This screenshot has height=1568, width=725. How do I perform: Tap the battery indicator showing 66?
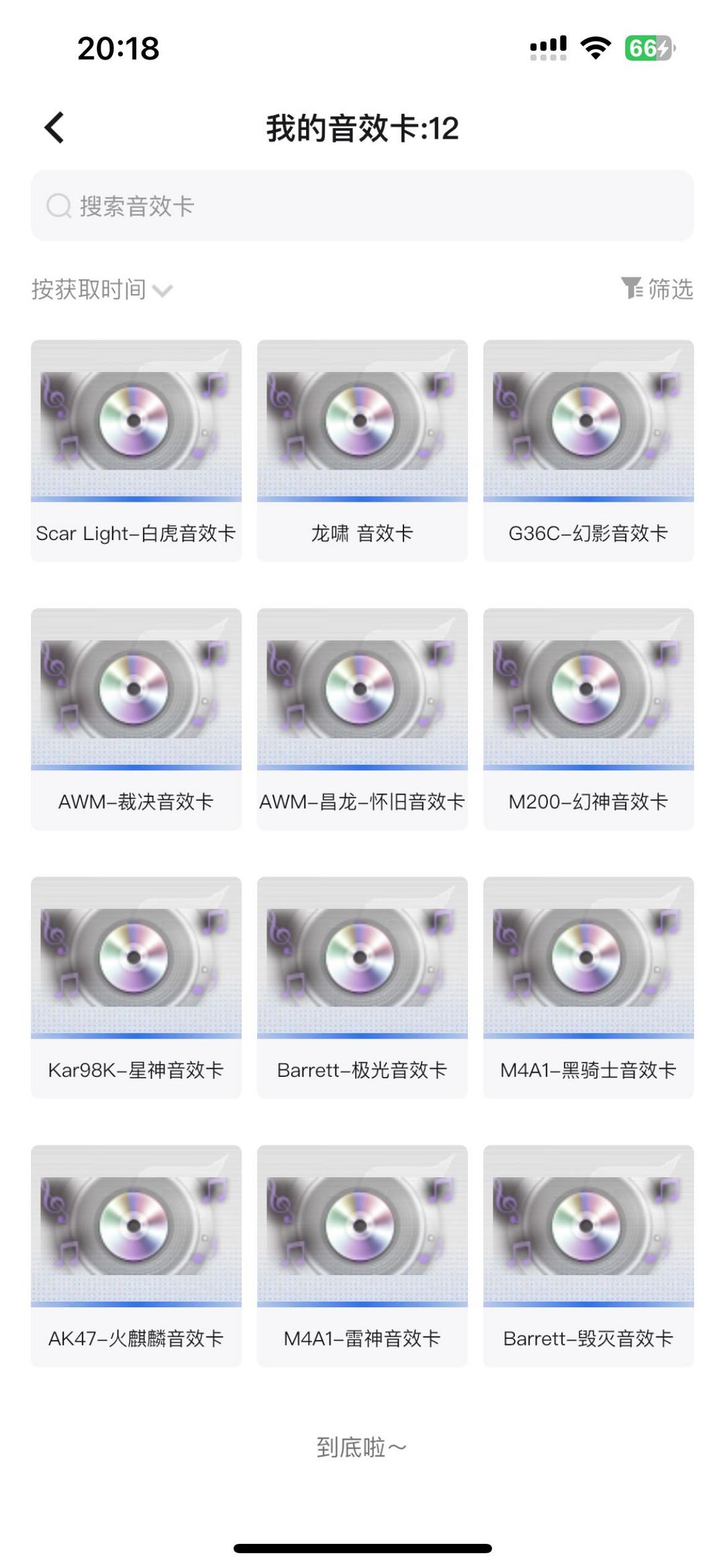tap(646, 47)
